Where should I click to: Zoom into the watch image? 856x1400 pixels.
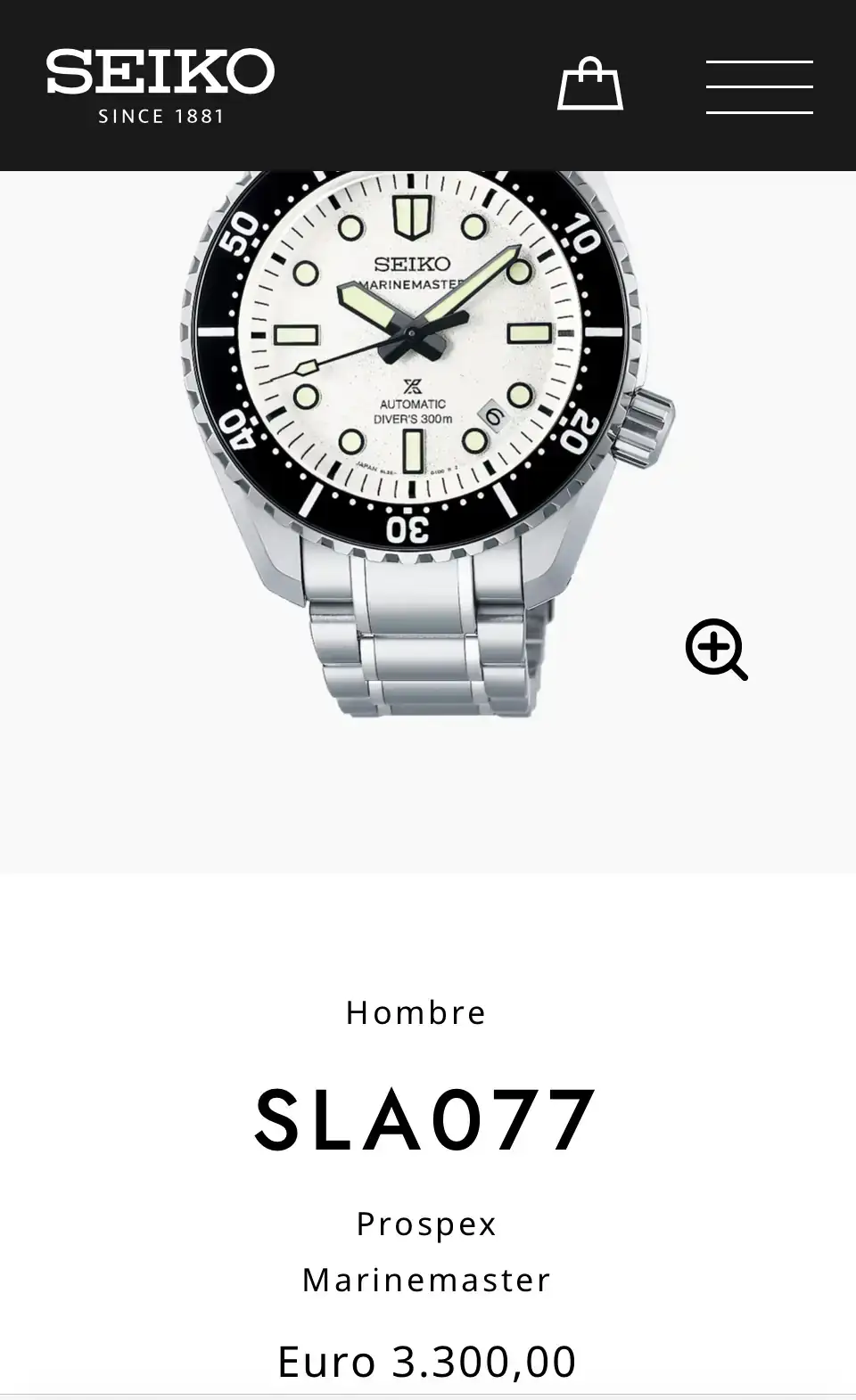pos(716,649)
